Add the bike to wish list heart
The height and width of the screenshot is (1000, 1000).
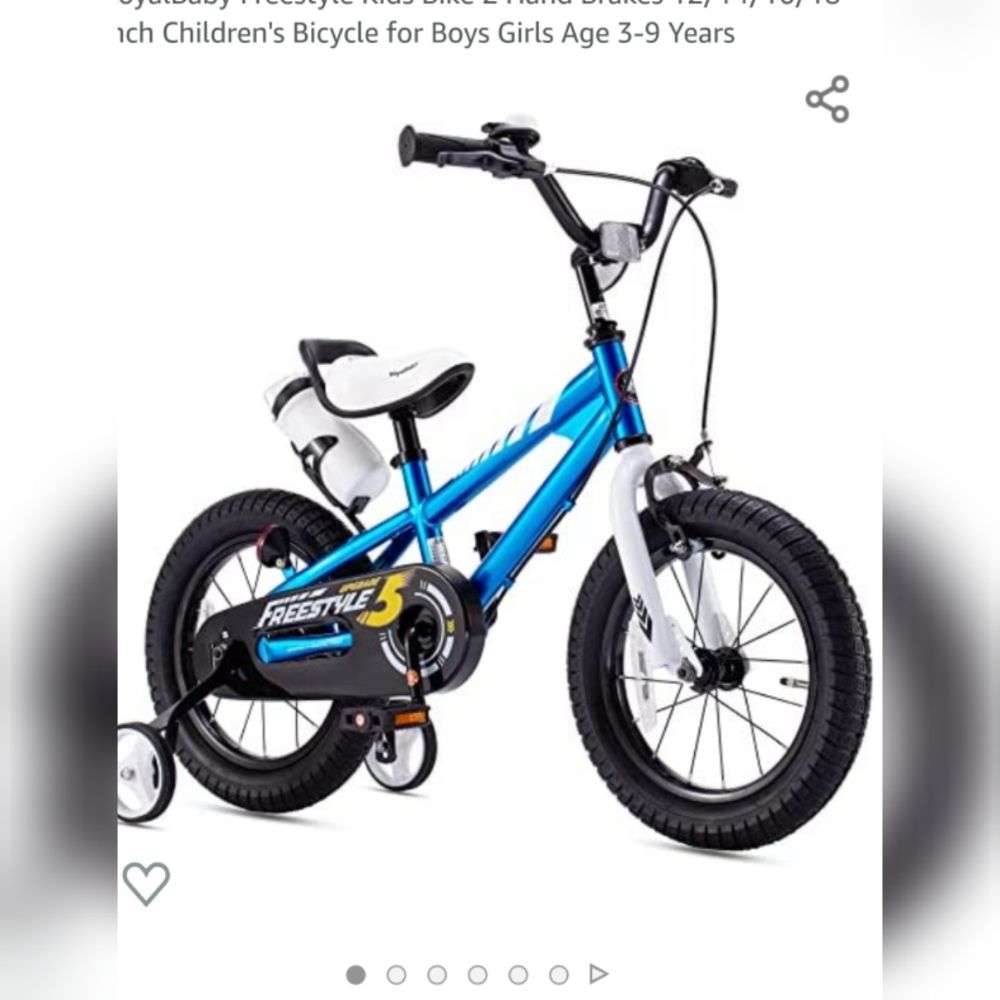tap(146, 883)
